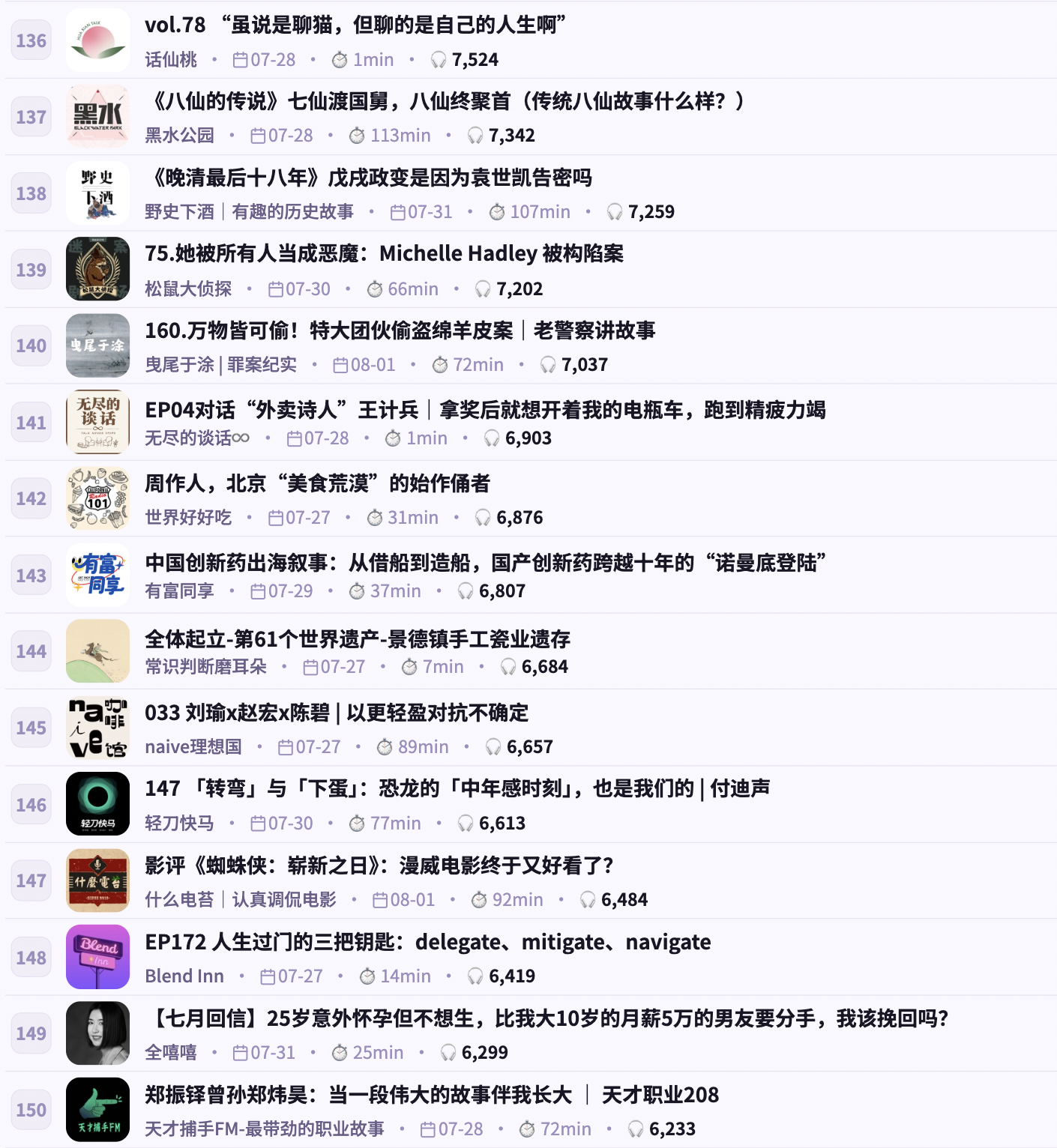Screen dimensions: 1057x1148
Task: Open EP04对话"外卖诗人"王计兵 episode
Action: pos(485,410)
